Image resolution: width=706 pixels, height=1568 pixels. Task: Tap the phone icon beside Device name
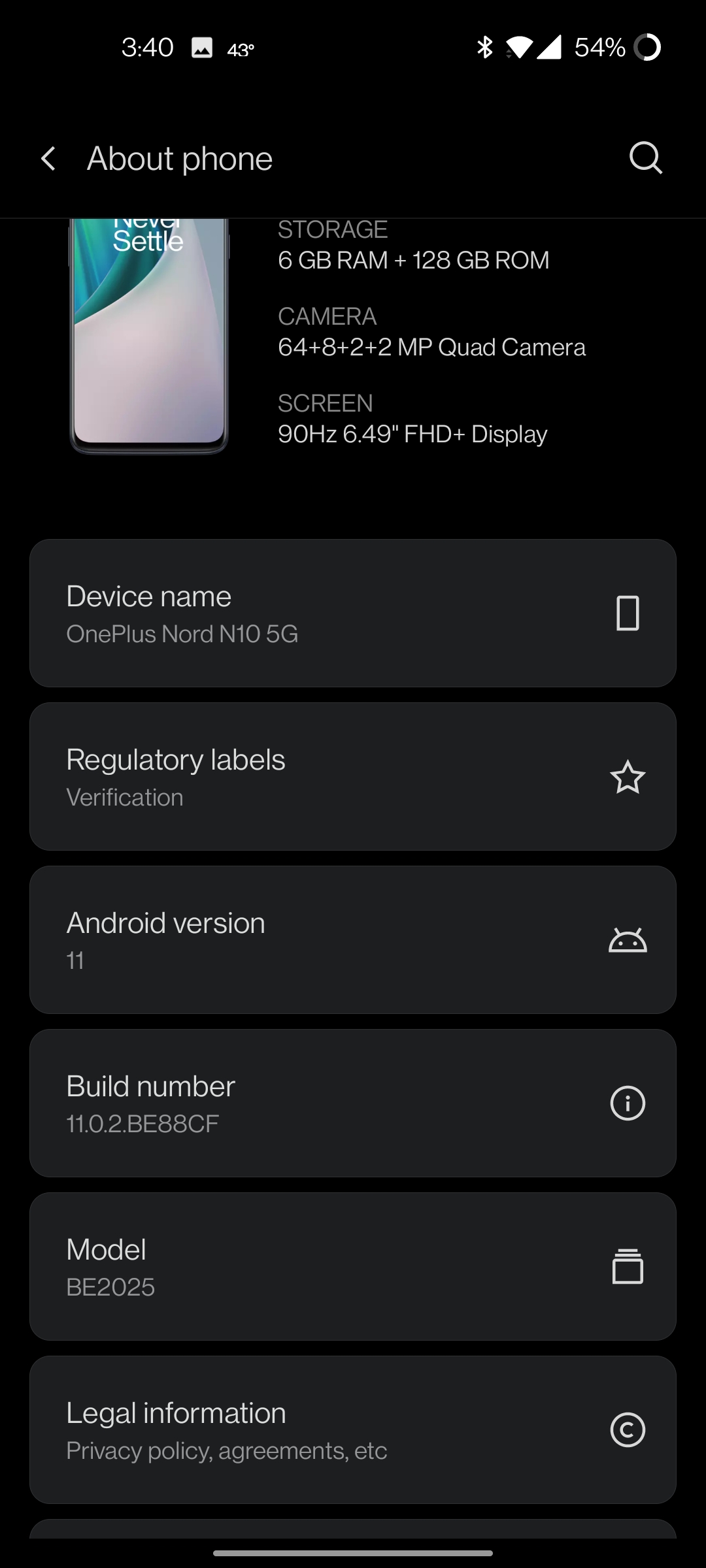pos(627,613)
